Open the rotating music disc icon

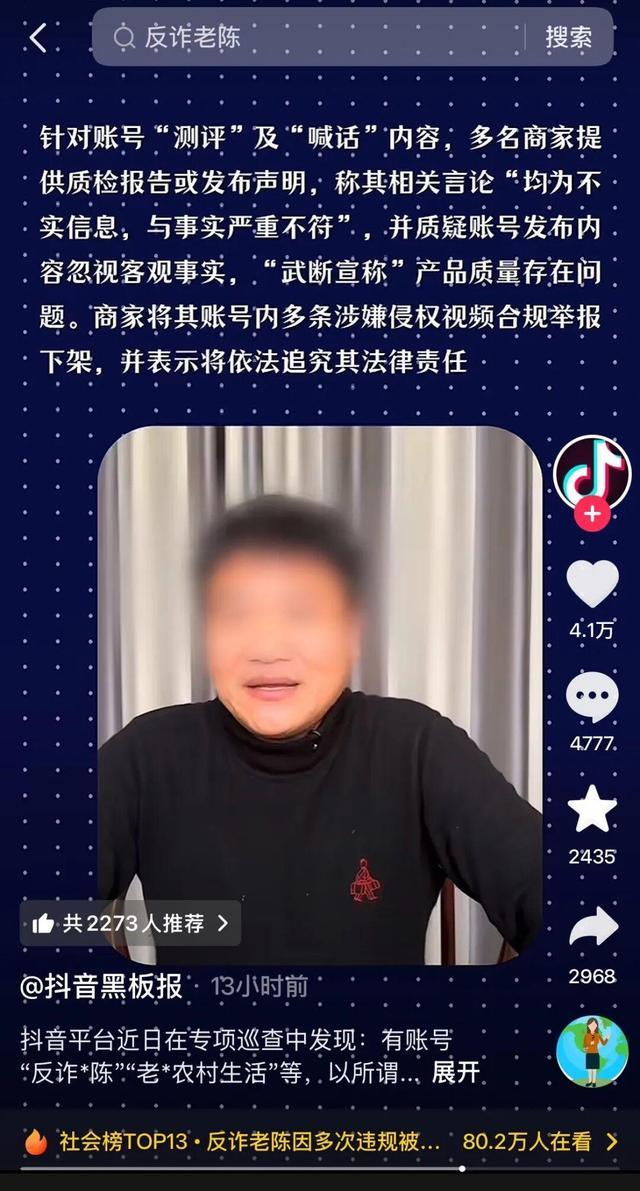pos(591,1051)
